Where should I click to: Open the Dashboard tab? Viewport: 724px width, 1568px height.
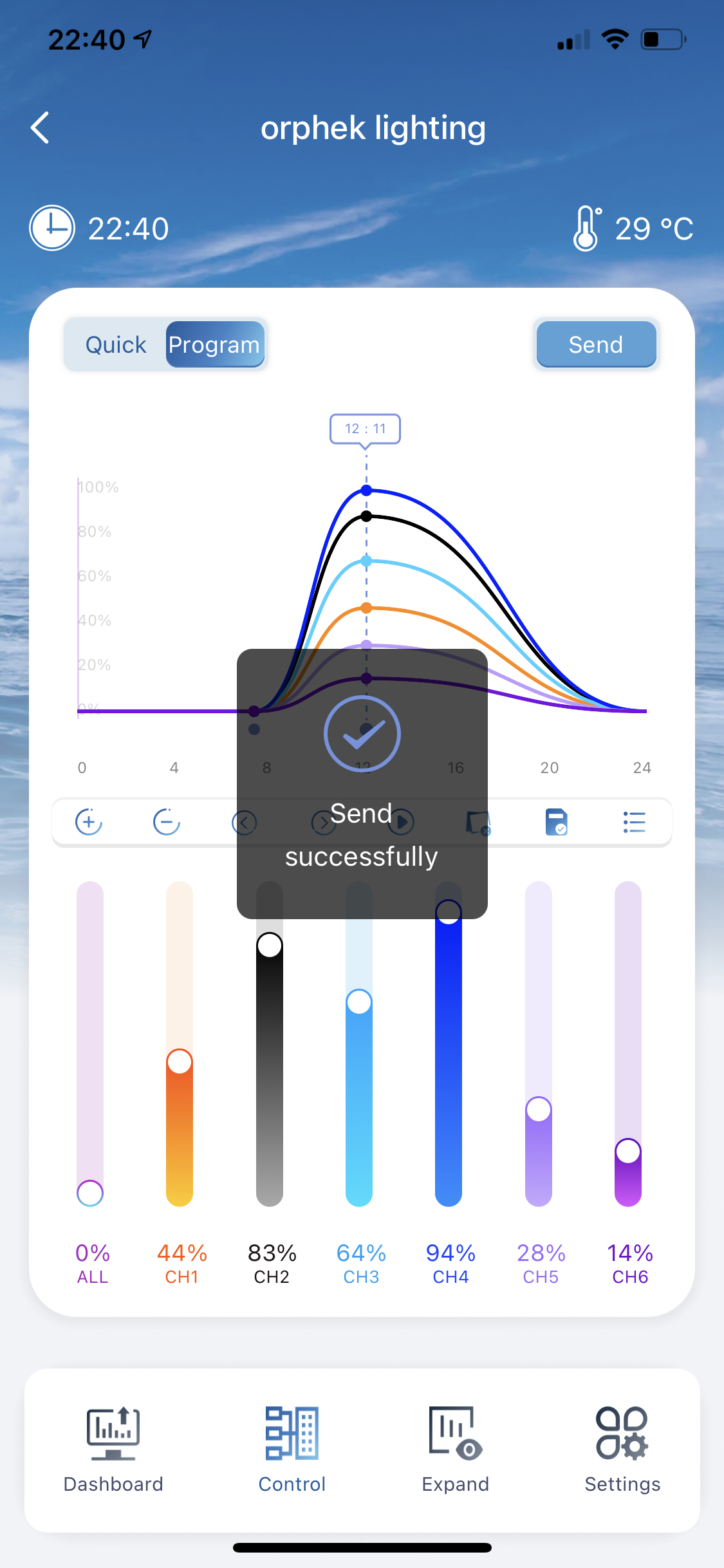[113, 1450]
